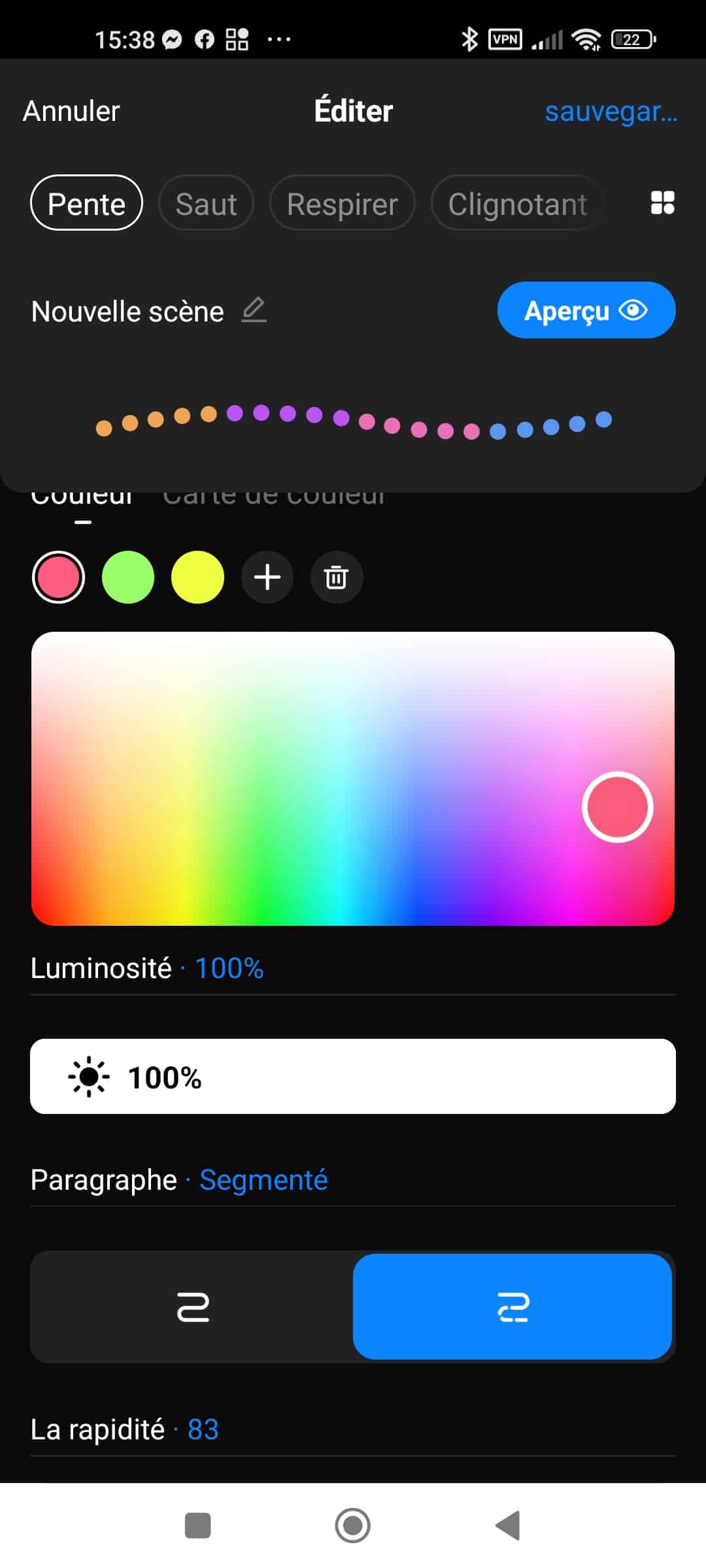Preview the scene with Aperçu

[586, 310]
